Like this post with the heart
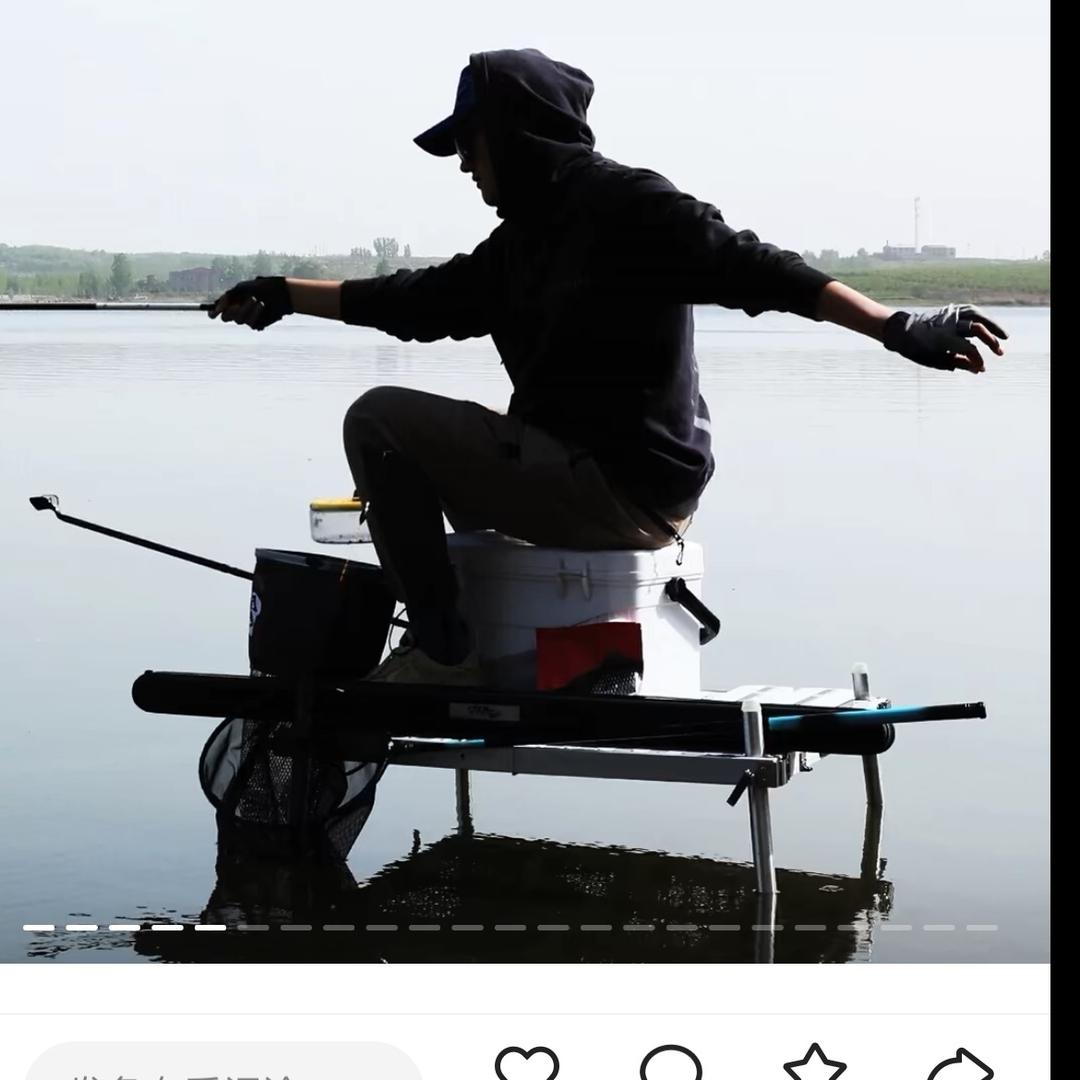Image resolution: width=1080 pixels, height=1080 pixels. point(527,1064)
